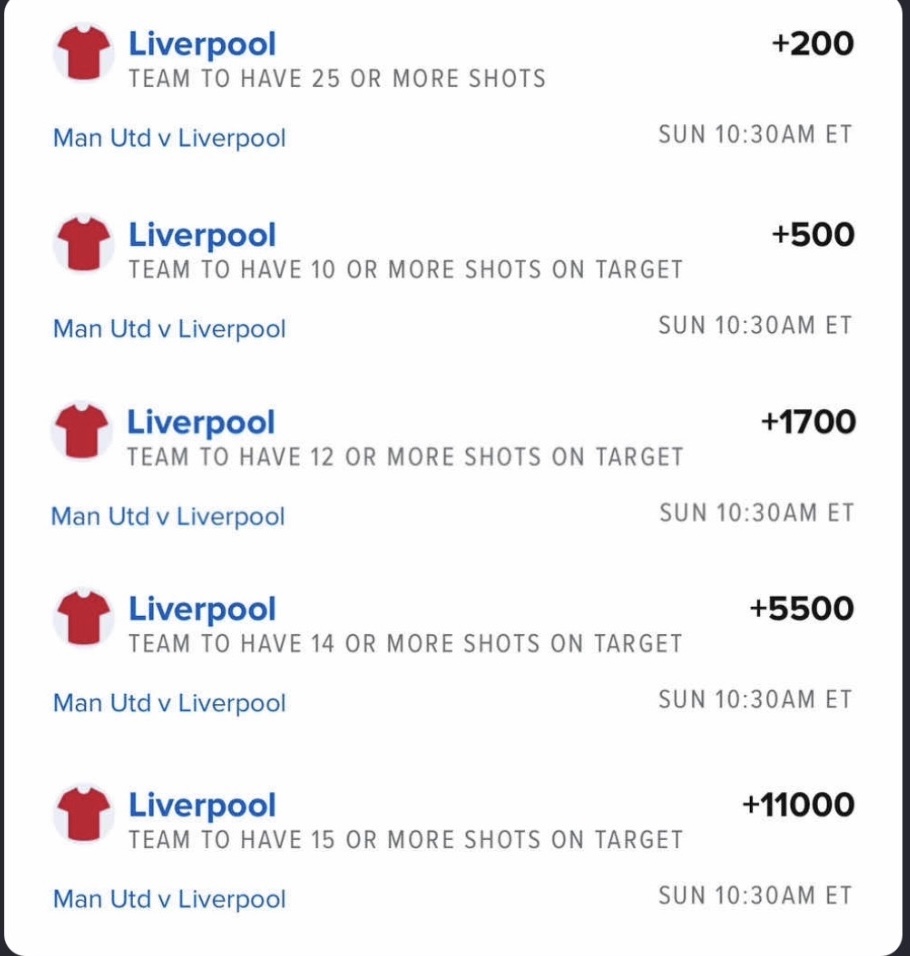910x956 pixels.
Task: Open match link under 10 shots on target bet
Action: [x=169, y=328]
